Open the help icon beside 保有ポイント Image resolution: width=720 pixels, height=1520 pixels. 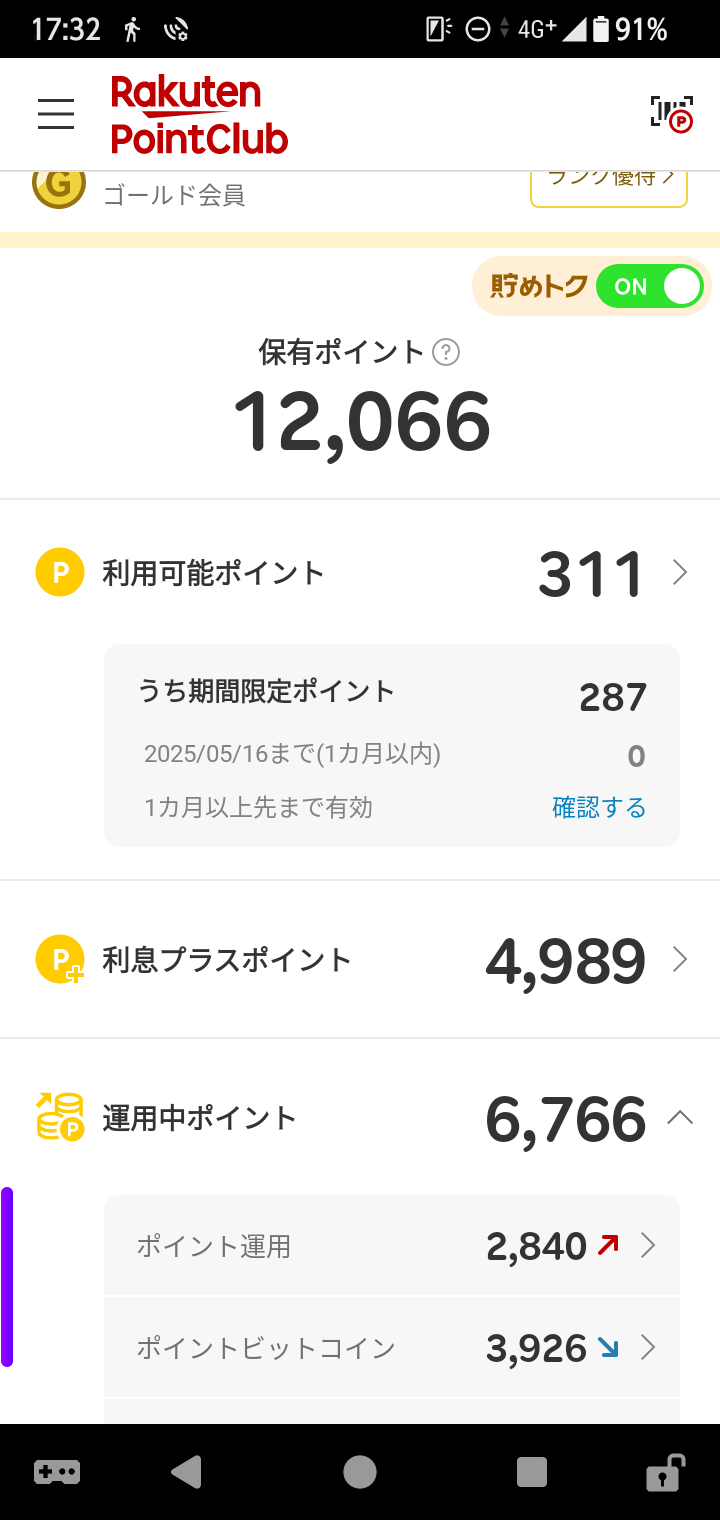point(446,352)
